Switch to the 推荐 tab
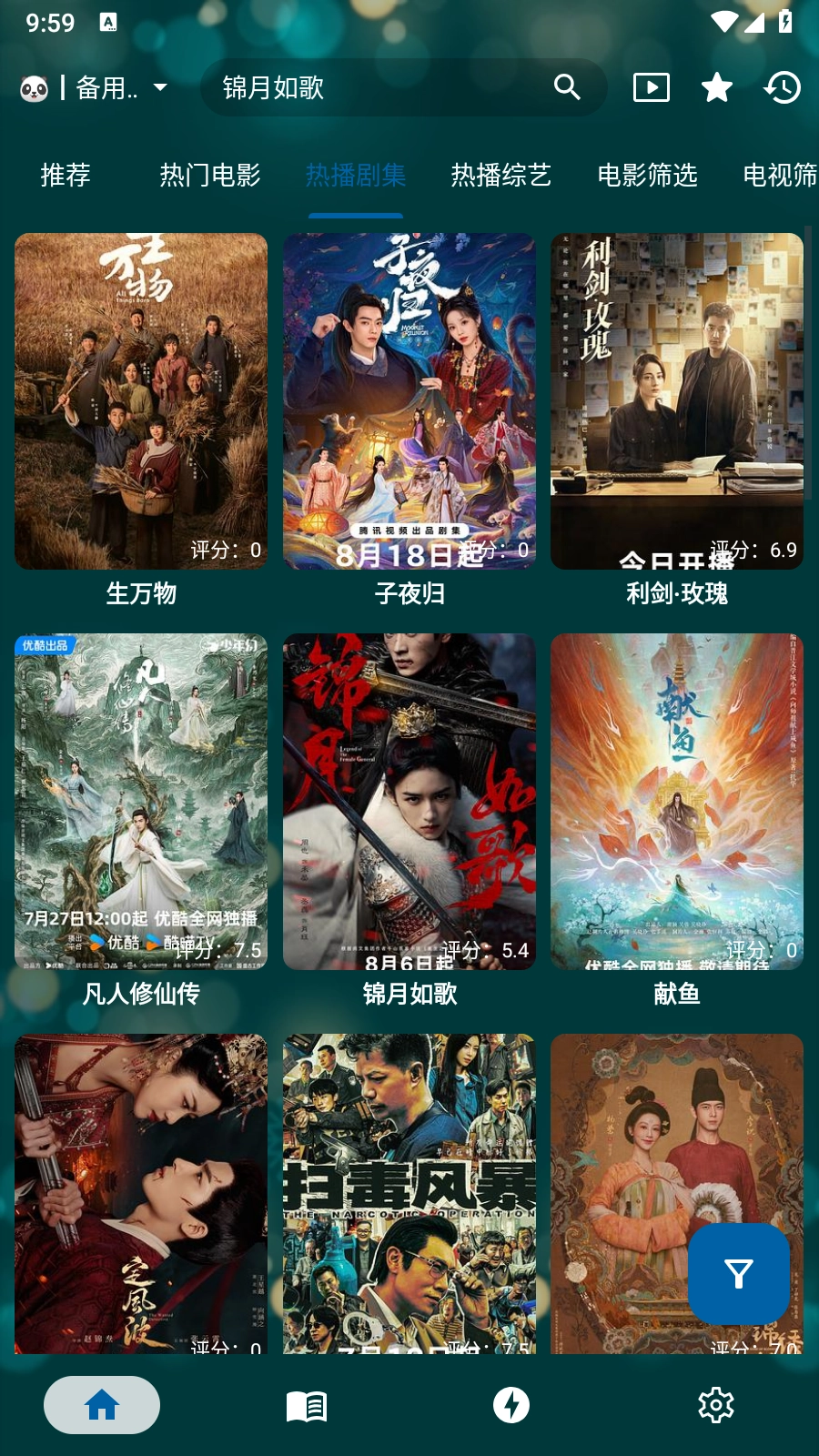This screenshot has height=1456, width=819. (x=66, y=175)
